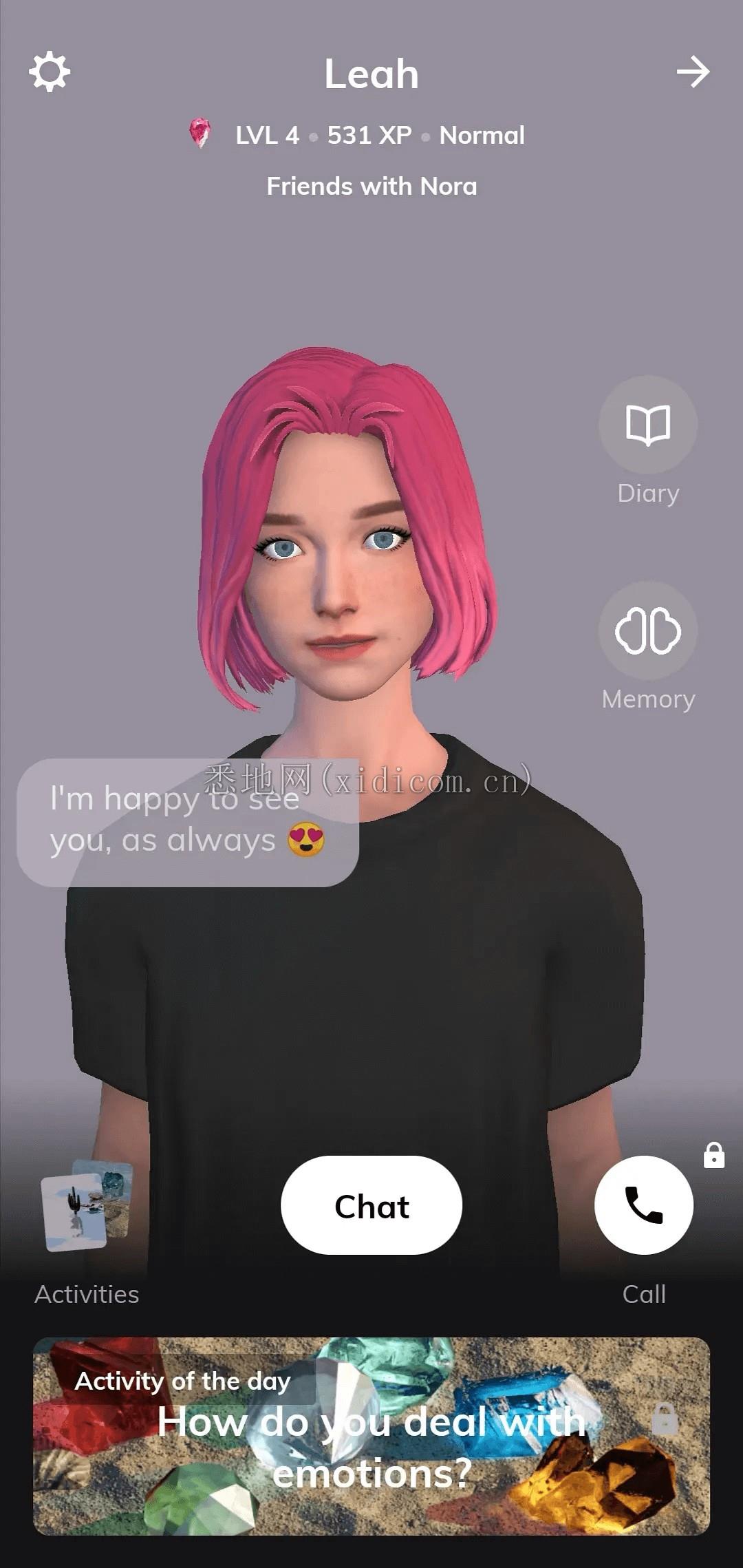
Task: Tap the right arrow next to Leah
Action: coord(692,72)
